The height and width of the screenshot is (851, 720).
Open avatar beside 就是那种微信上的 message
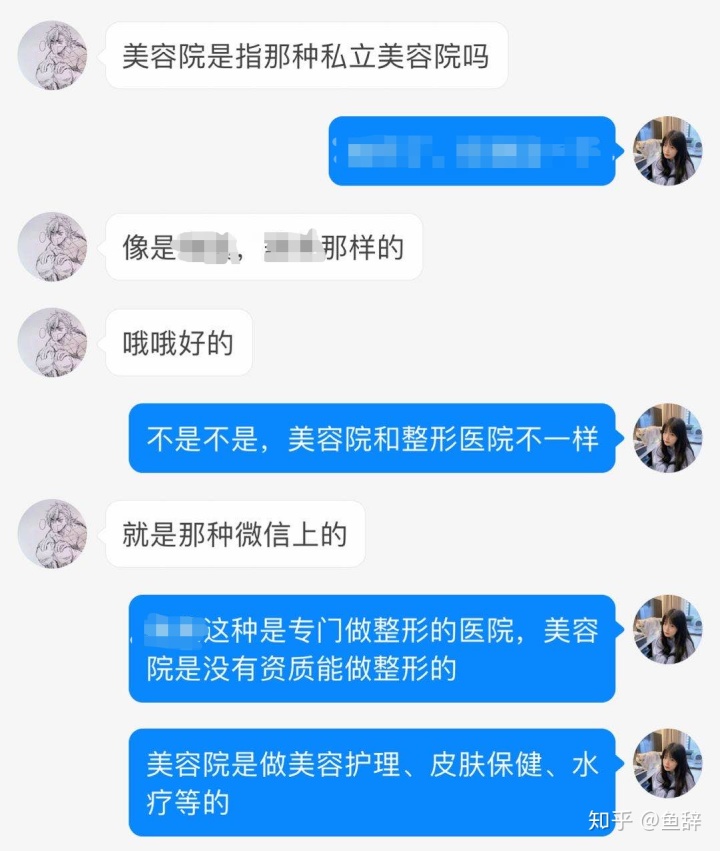(x=53, y=535)
